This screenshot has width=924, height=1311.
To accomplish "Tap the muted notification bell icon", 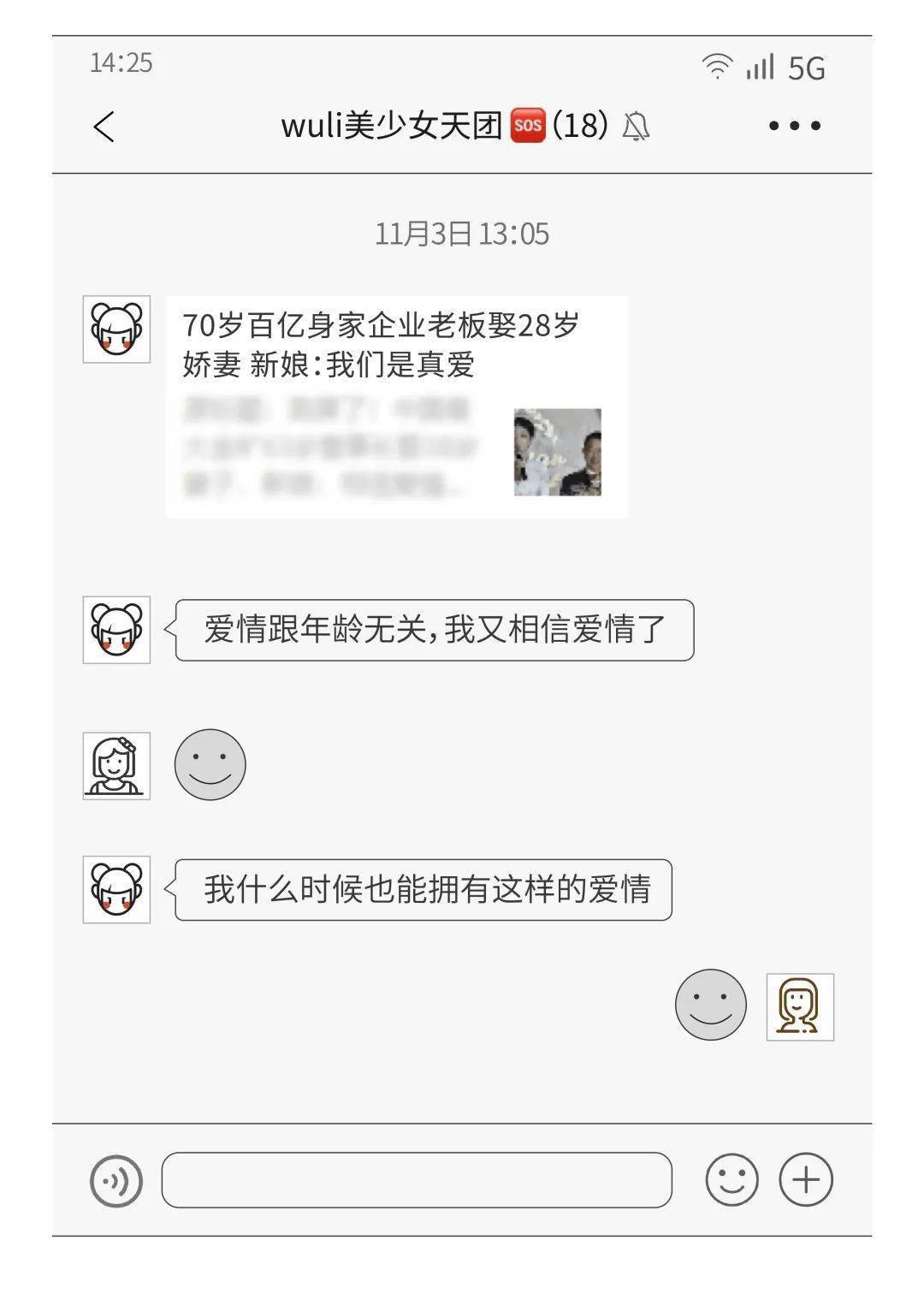I will click(637, 127).
